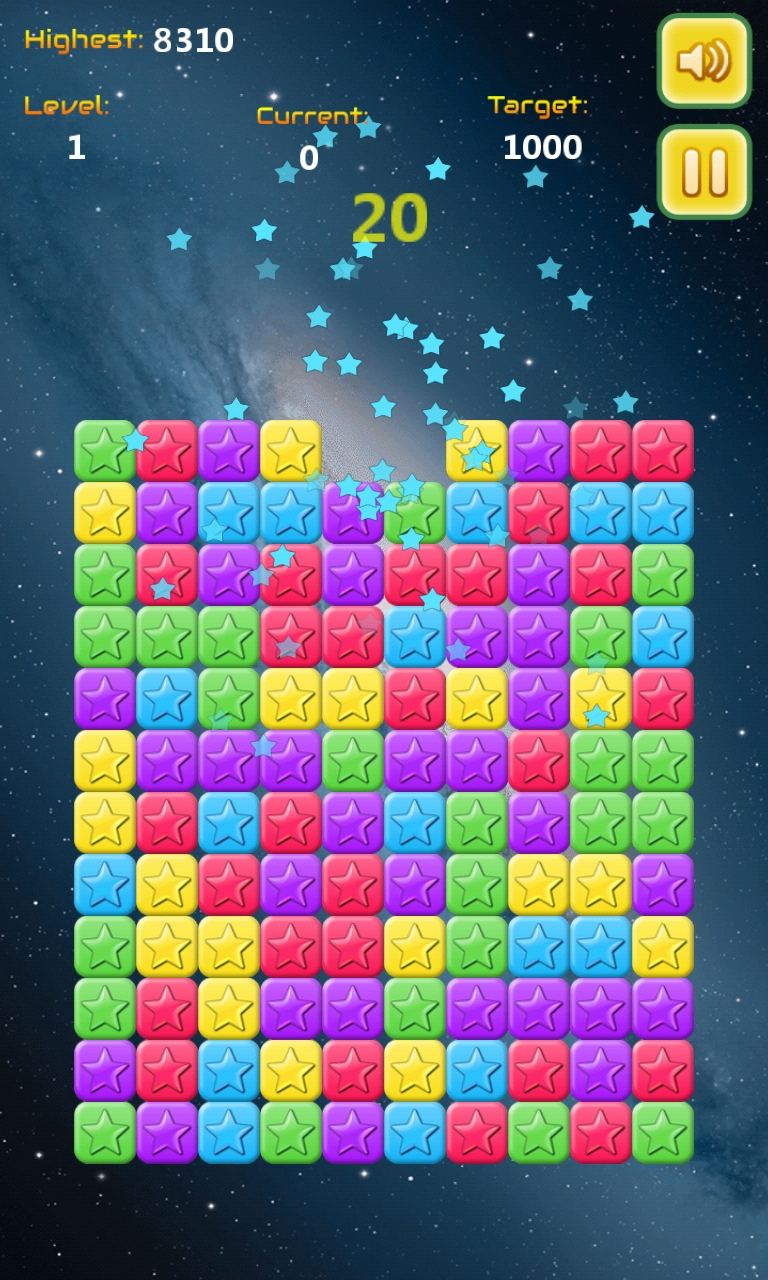This screenshot has width=768, height=1280.
Task: Pop the red block in the grid's top-right corner
Action: click(662, 451)
